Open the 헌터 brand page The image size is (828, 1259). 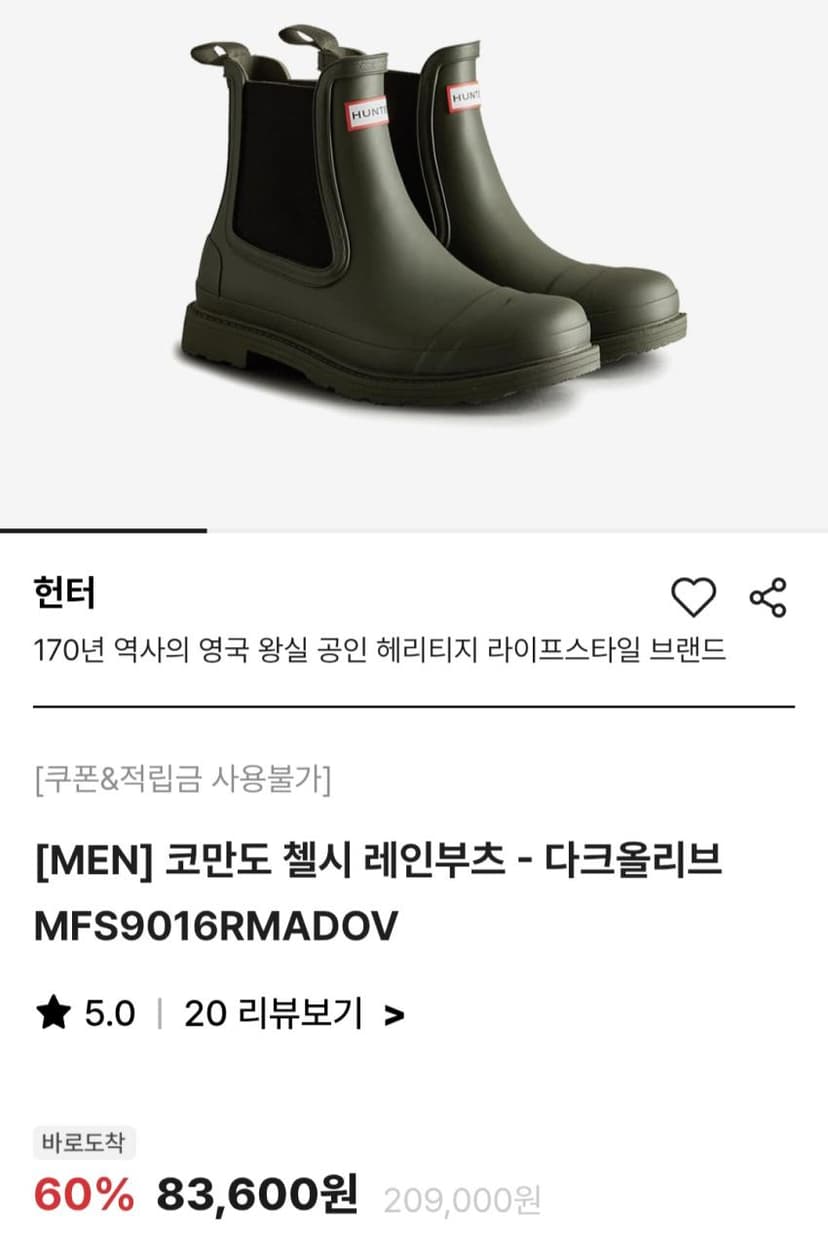[64, 593]
